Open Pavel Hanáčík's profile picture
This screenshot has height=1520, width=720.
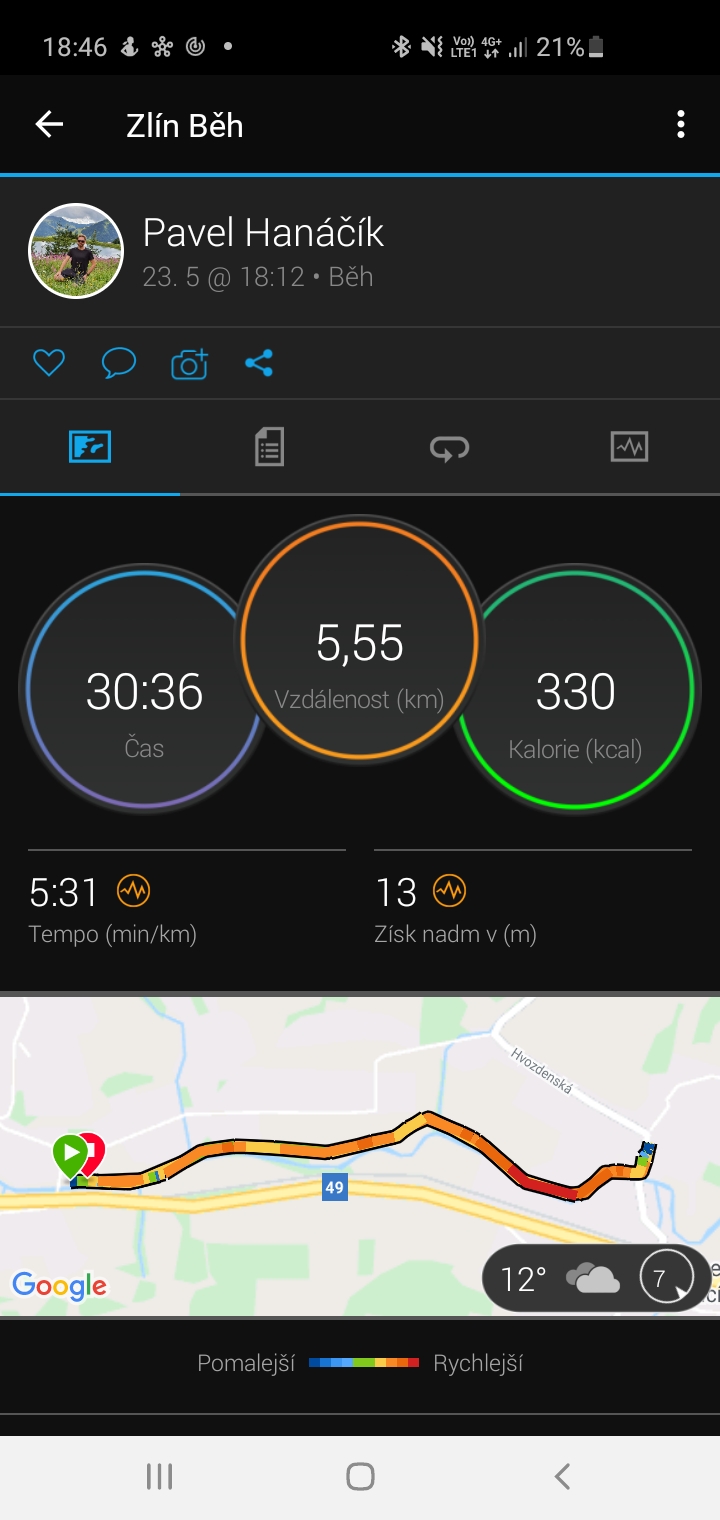point(76,251)
